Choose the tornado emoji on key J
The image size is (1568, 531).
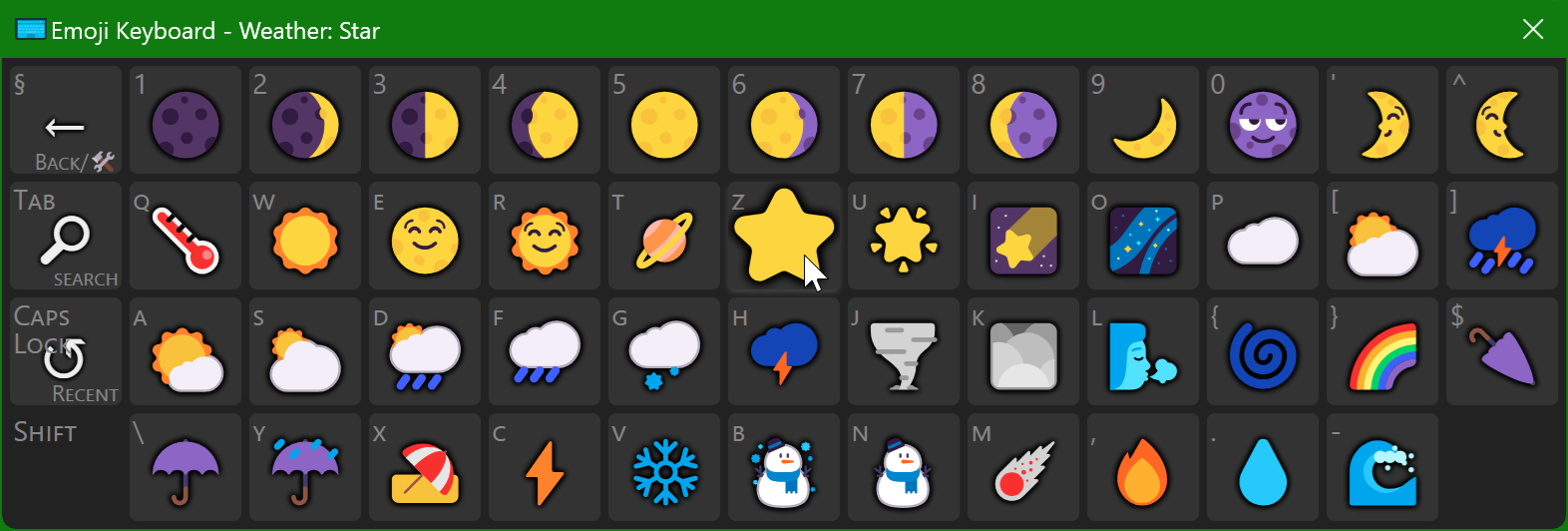point(904,354)
